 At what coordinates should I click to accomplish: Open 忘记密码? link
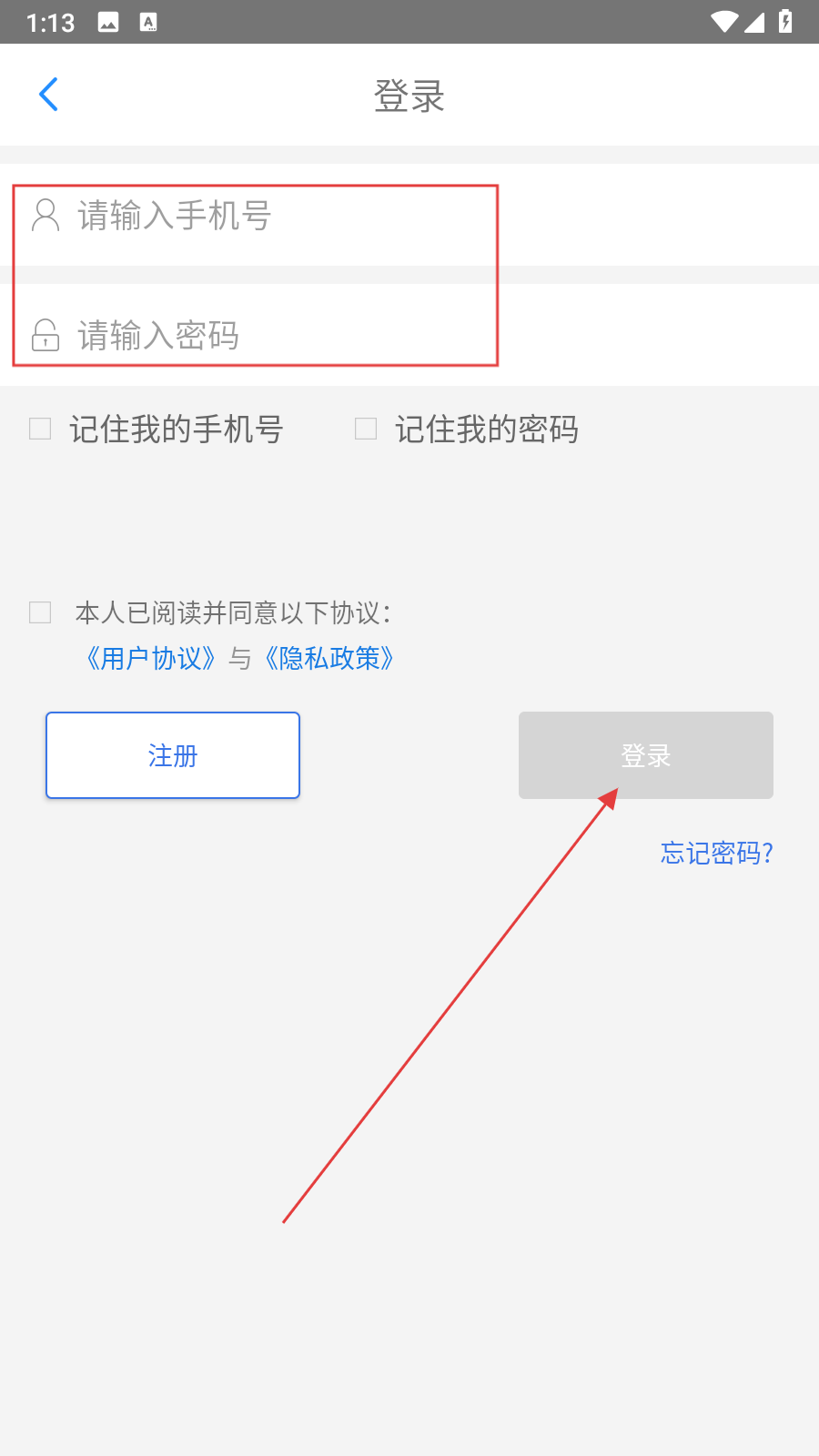pos(717,853)
